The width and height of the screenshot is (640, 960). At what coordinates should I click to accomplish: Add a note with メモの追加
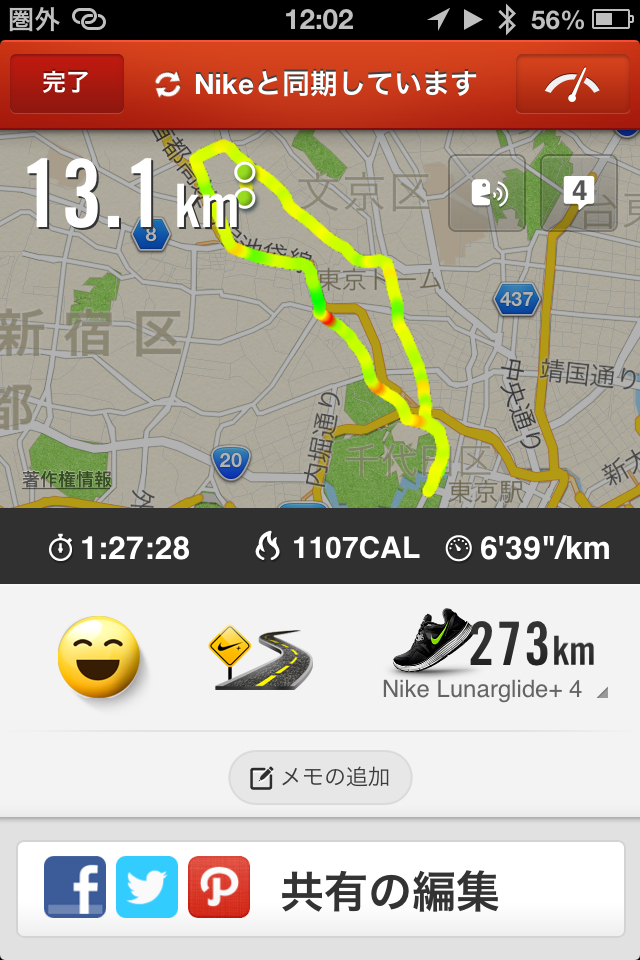pos(320,777)
